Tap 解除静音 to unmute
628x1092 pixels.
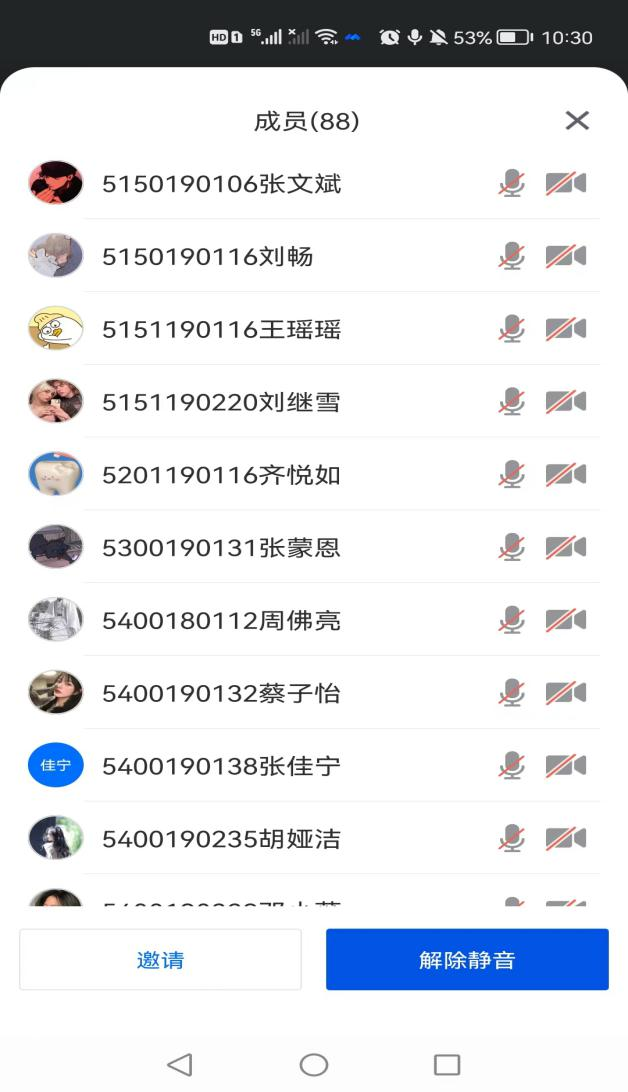467,960
